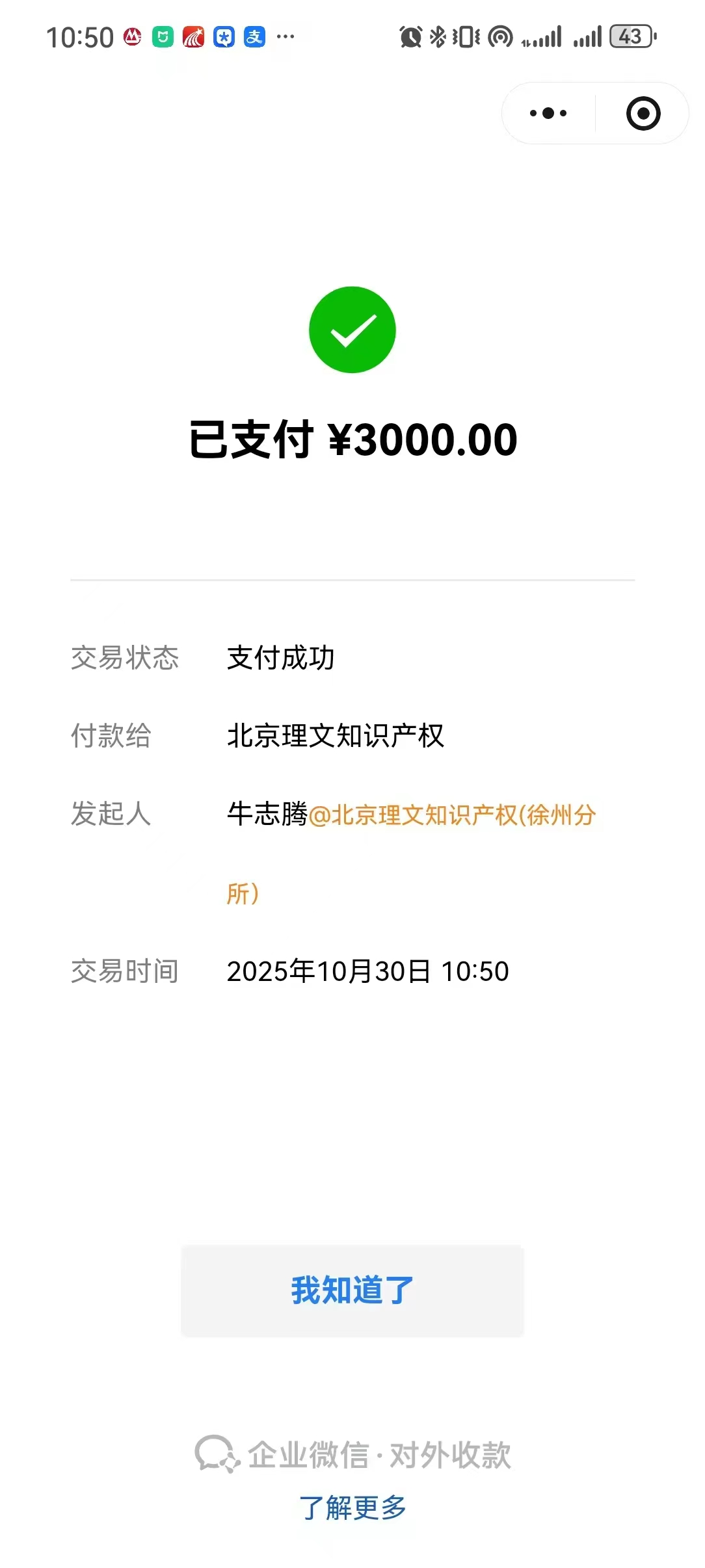Viewport: 705px width, 1568px height.
Task: Open the mini program more options menu
Action: 548,113
